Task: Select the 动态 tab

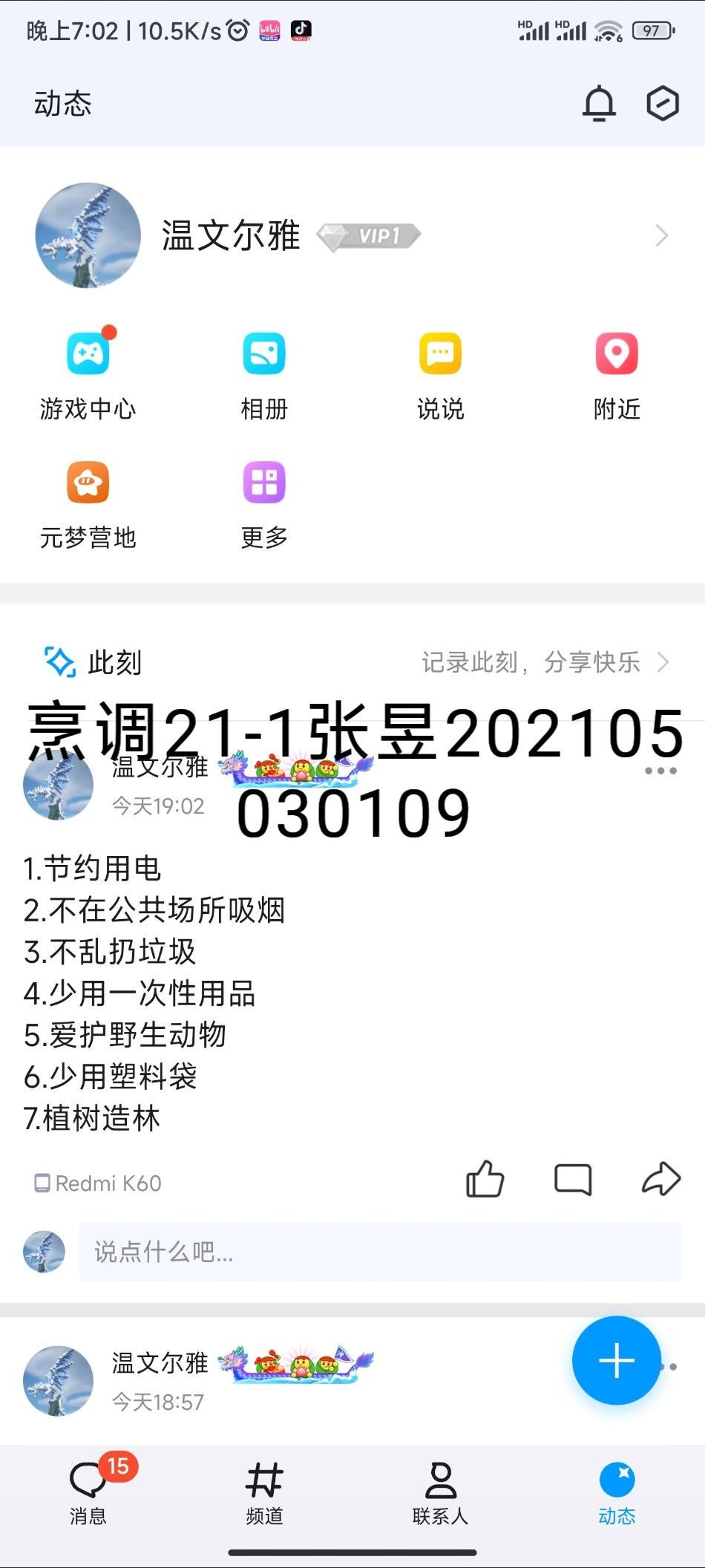Action: (x=617, y=1489)
